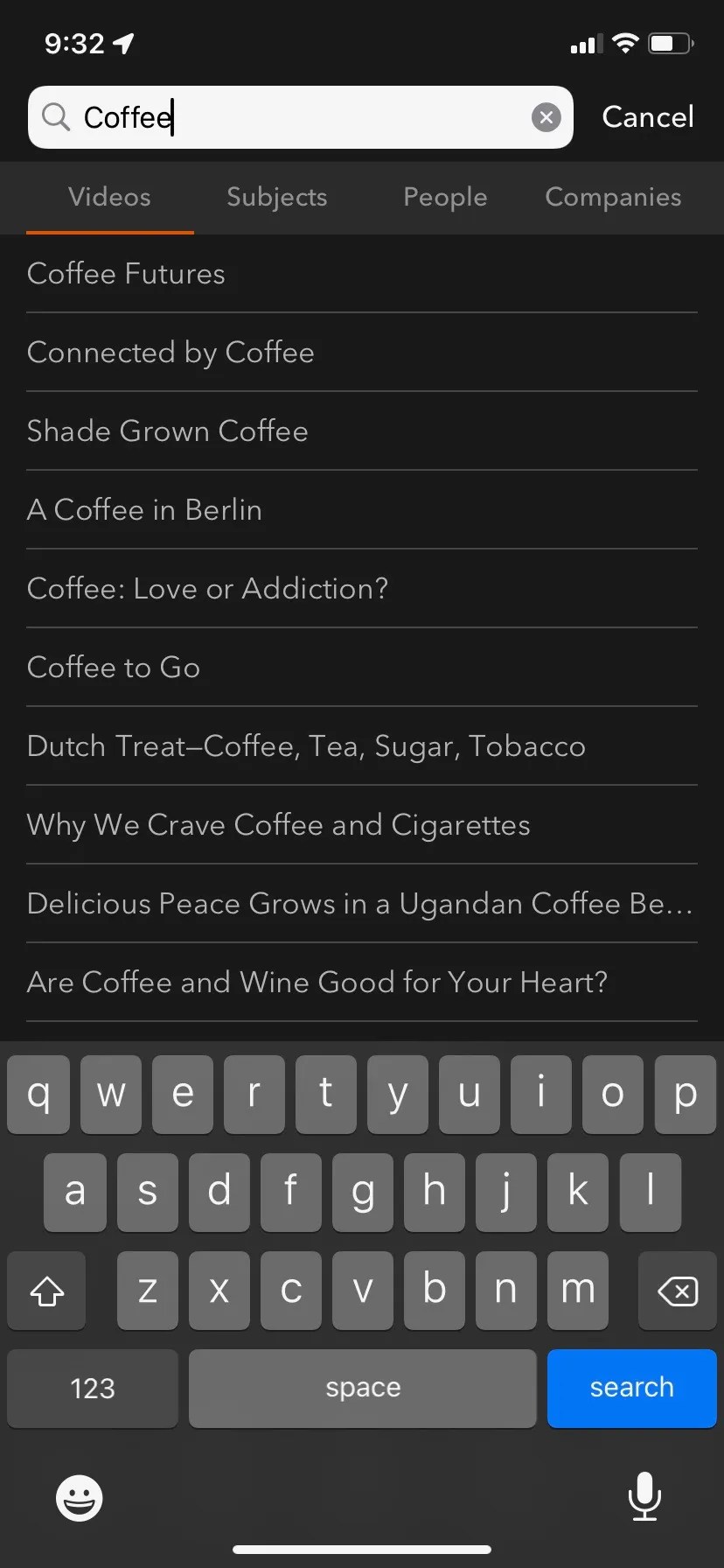Open Coffee: Love or Addiction?
This screenshot has width=724, height=1568.
pos(207,589)
